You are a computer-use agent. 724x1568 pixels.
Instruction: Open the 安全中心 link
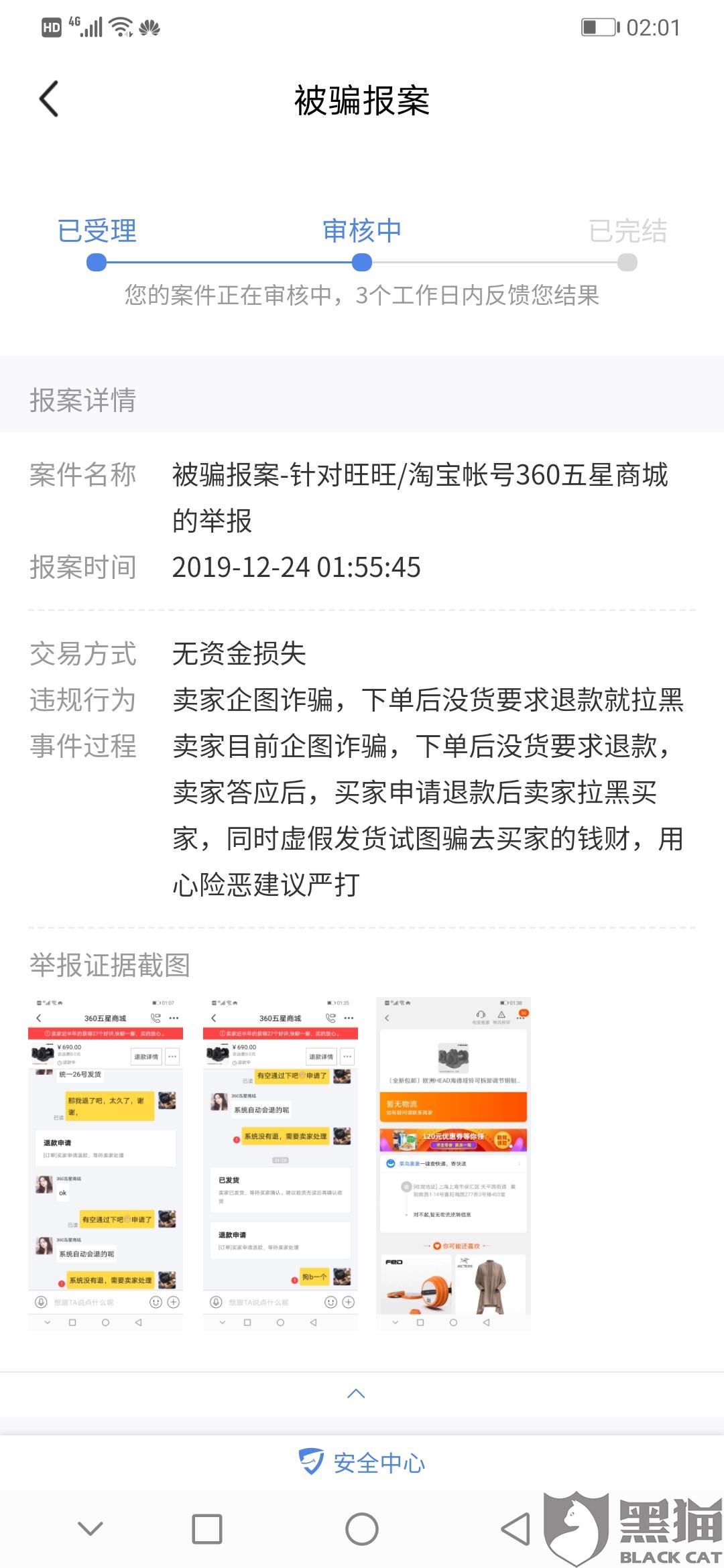click(x=362, y=1463)
